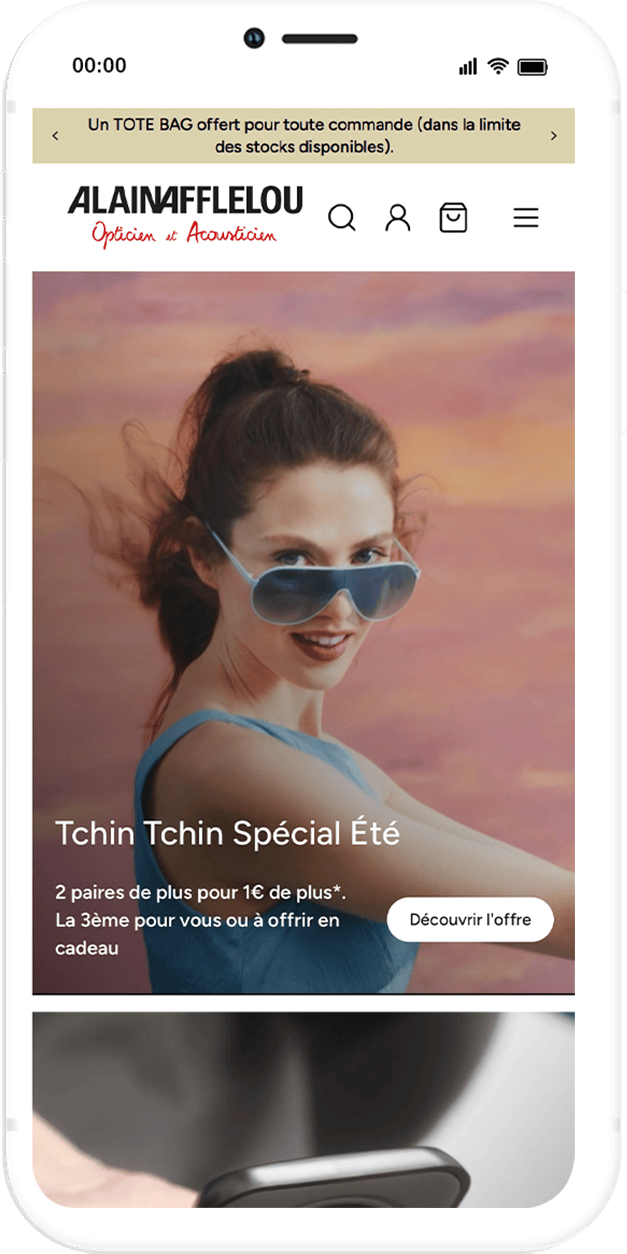Go to the Alain Afflelou homepage logo
The height and width of the screenshot is (1254, 627).
[185, 215]
